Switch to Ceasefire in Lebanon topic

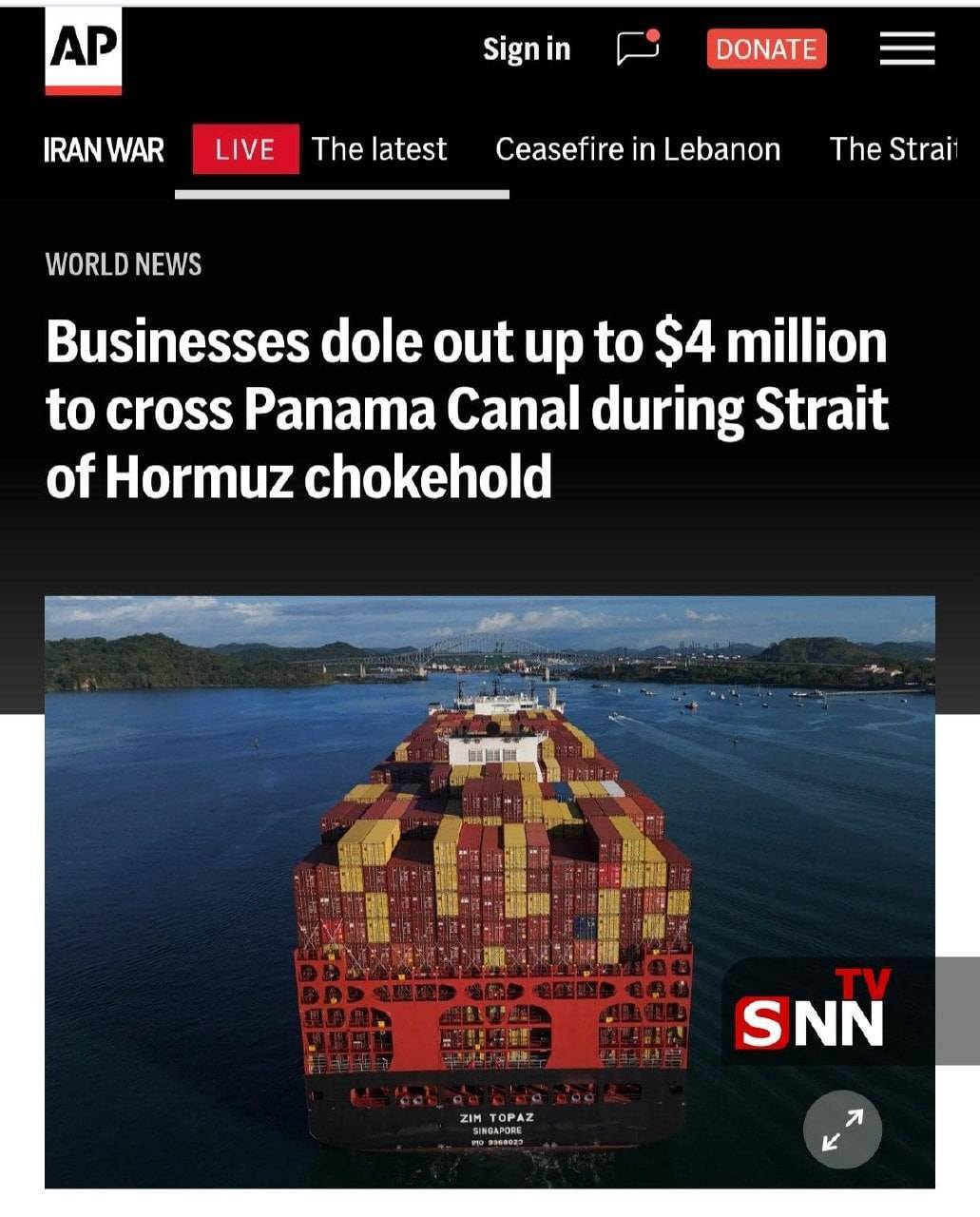pos(638,149)
